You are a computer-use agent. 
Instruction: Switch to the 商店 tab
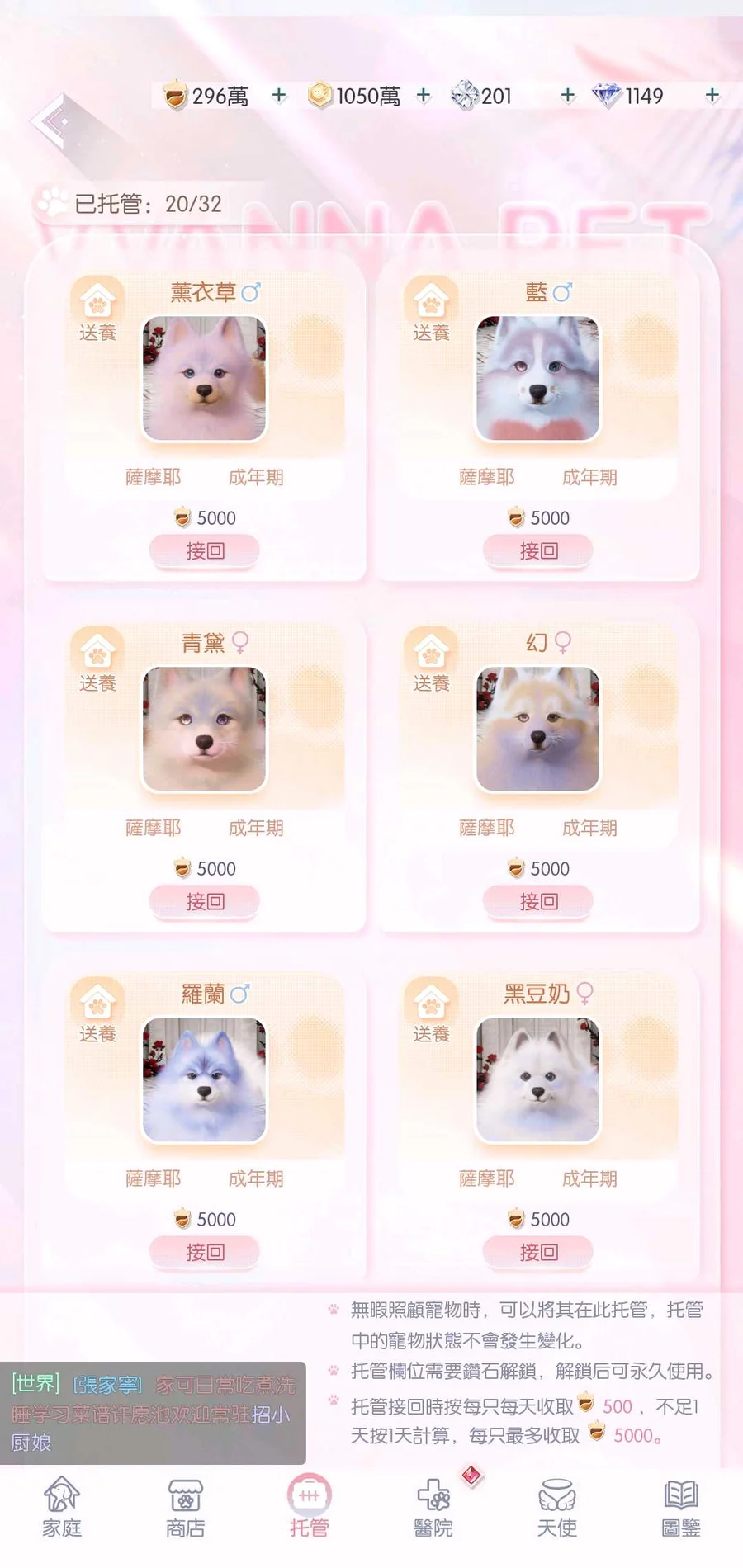(186, 1507)
